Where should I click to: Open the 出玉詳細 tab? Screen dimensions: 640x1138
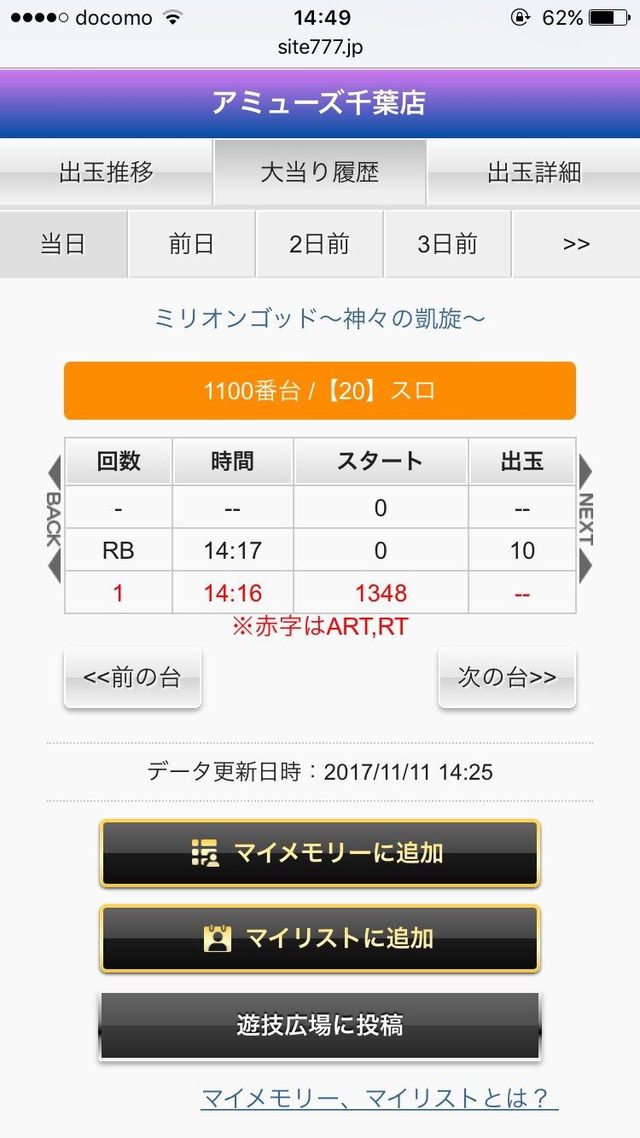(533, 172)
